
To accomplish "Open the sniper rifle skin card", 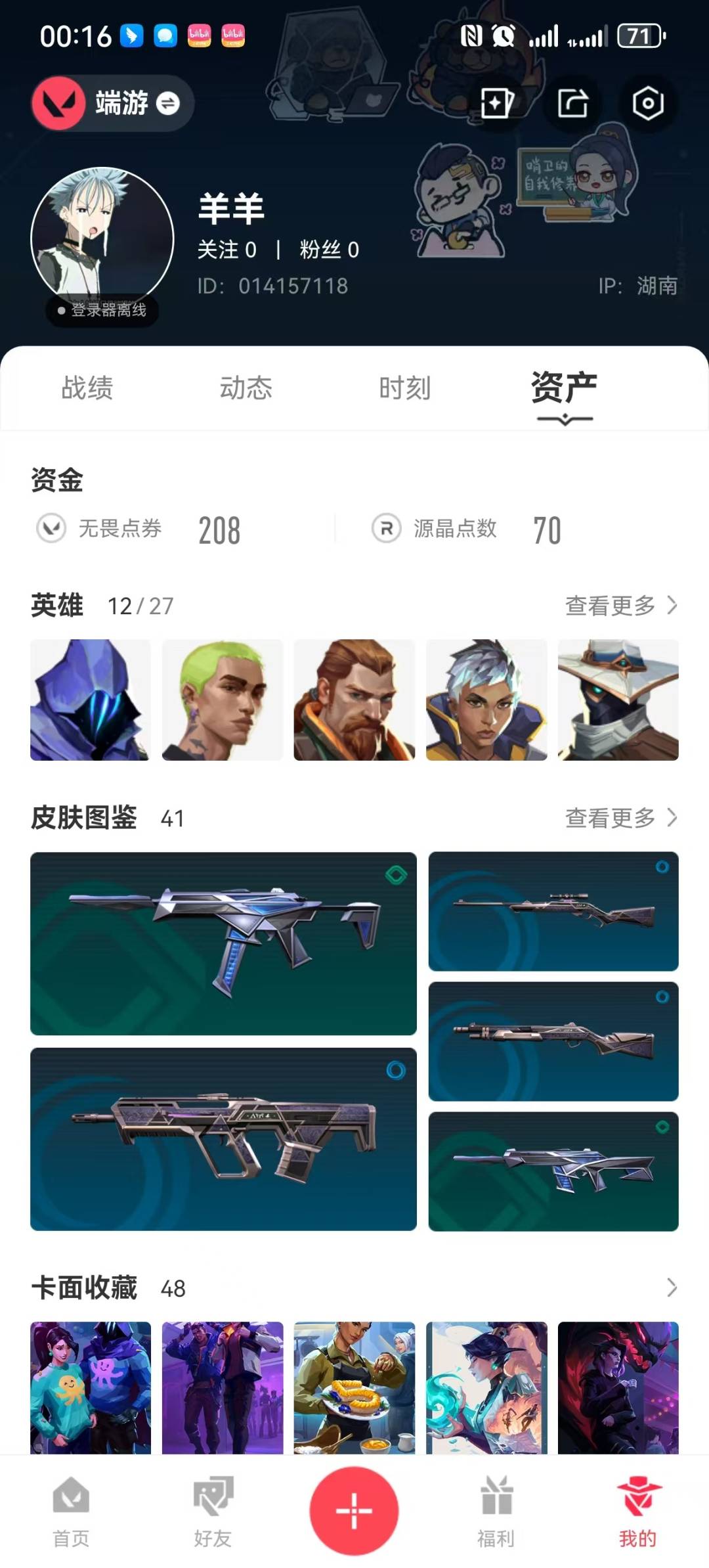I will [553, 911].
